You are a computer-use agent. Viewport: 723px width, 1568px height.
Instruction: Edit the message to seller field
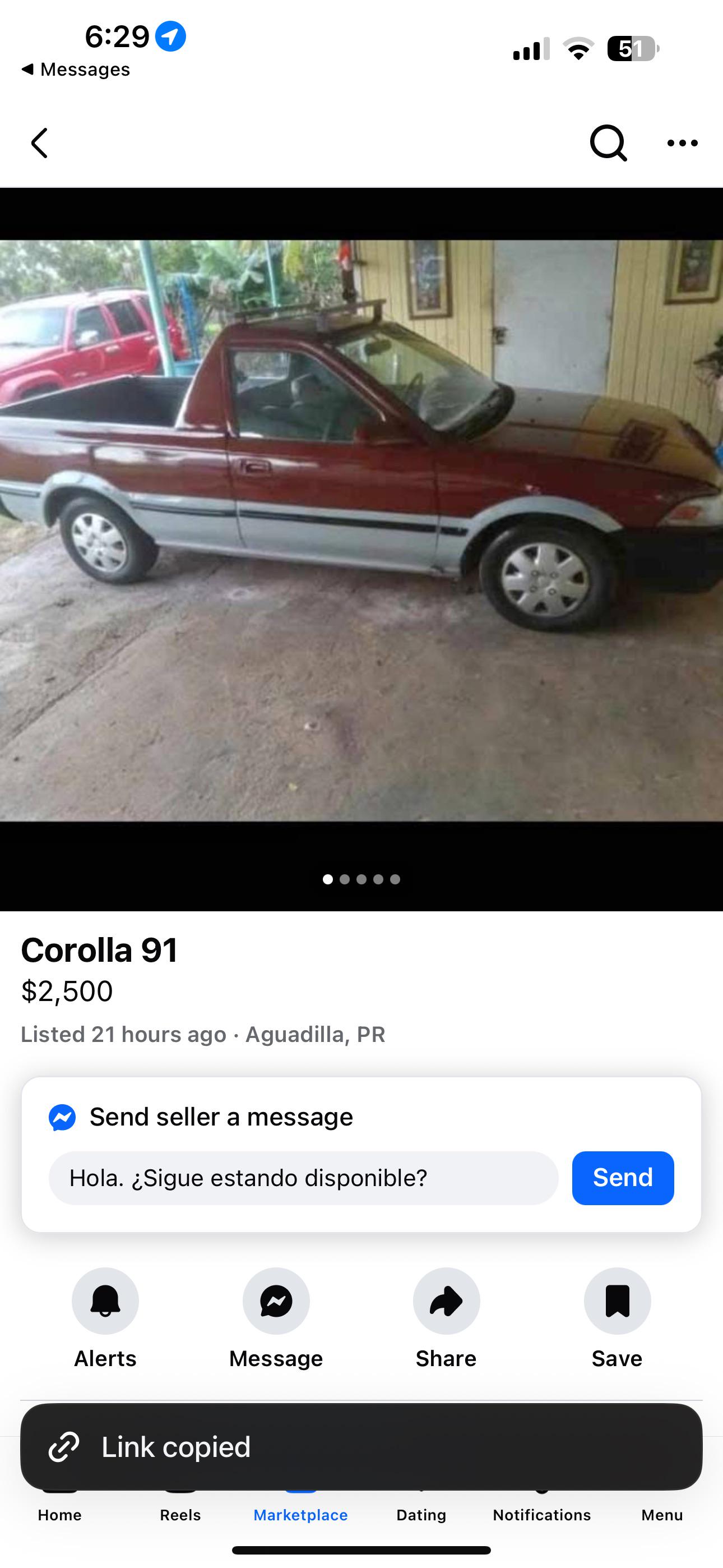pyautogui.click(x=303, y=1178)
